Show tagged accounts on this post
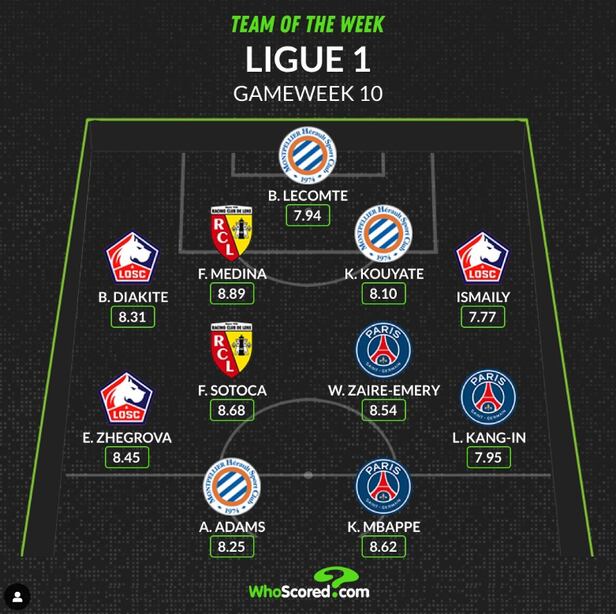This screenshot has width=616, height=614. [x=17, y=597]
